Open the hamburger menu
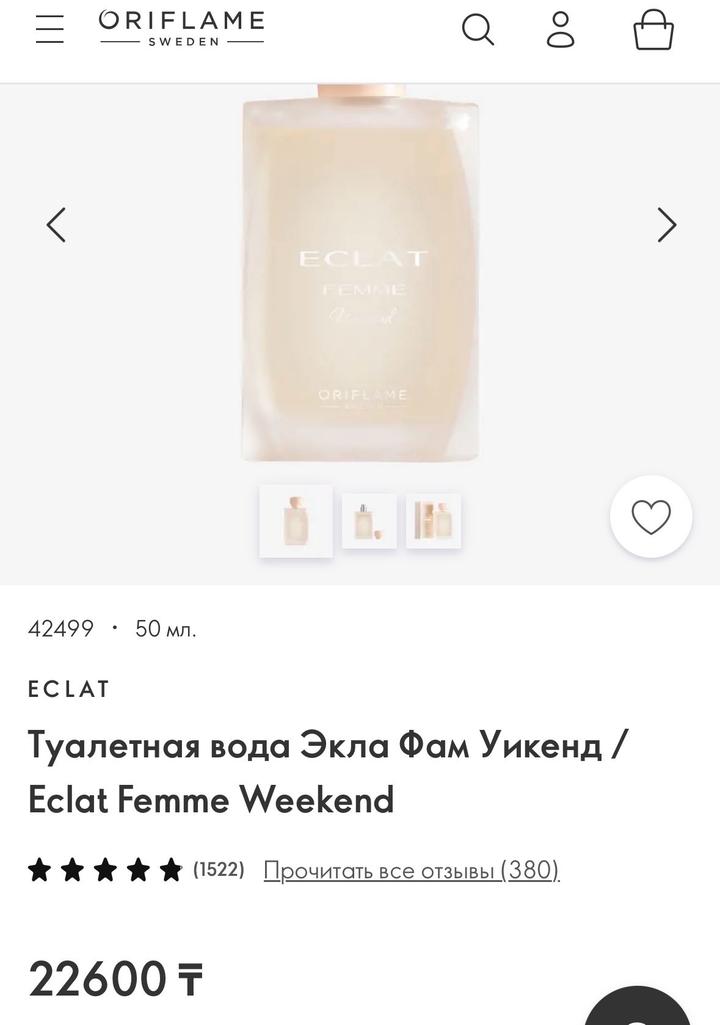Image resolution: width=720 pixels, height=1025 pixels. click(x=50, y=29)
